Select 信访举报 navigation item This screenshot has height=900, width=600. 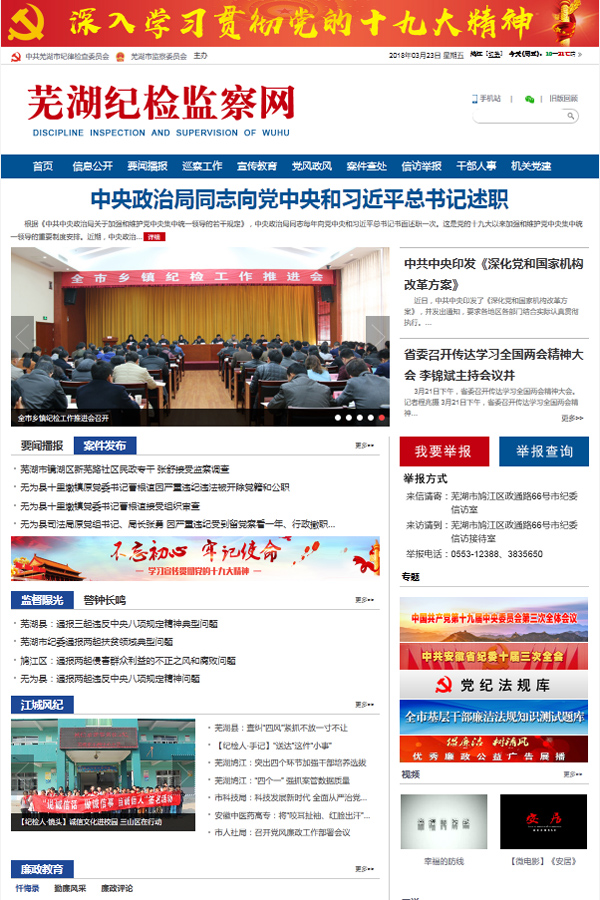tap(421, 166)
